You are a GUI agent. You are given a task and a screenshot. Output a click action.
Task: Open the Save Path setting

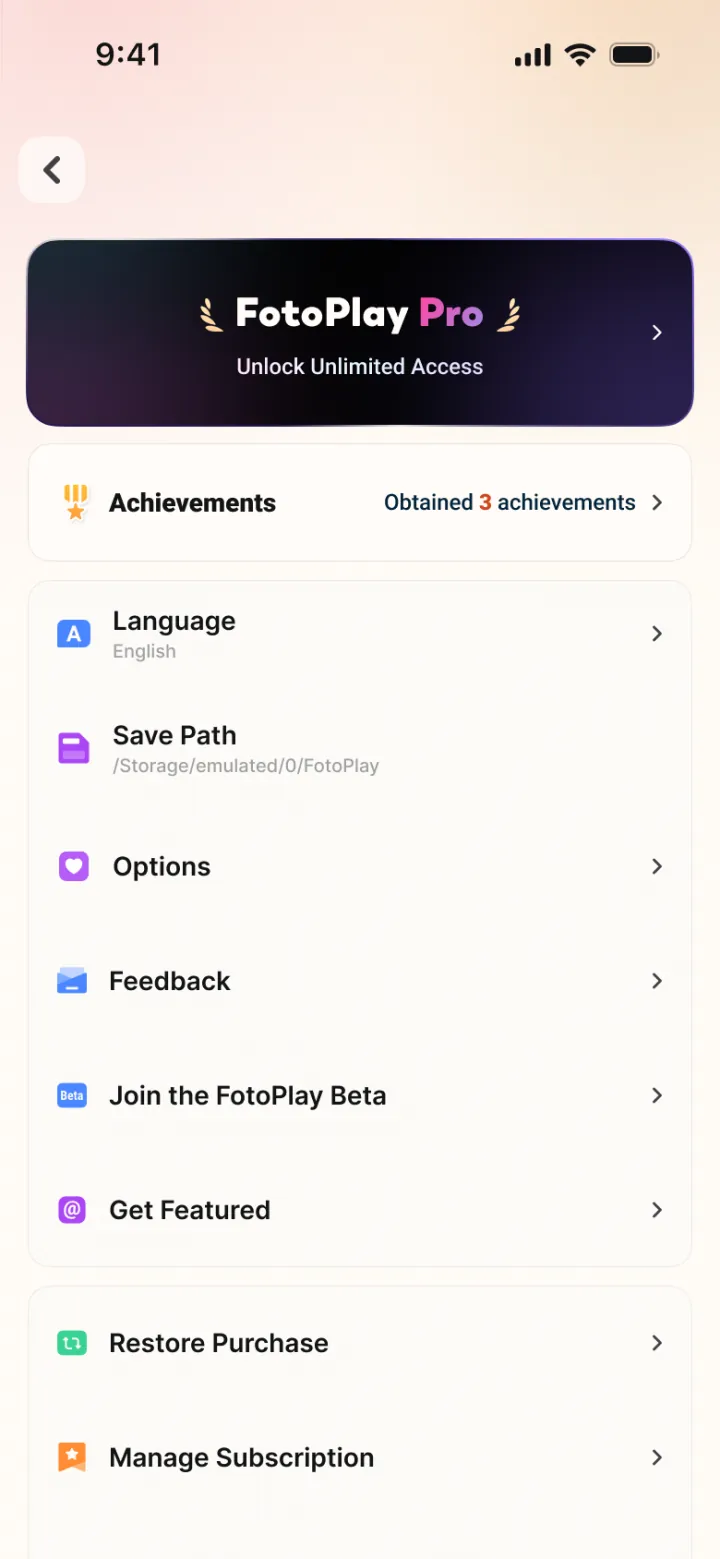360,749
